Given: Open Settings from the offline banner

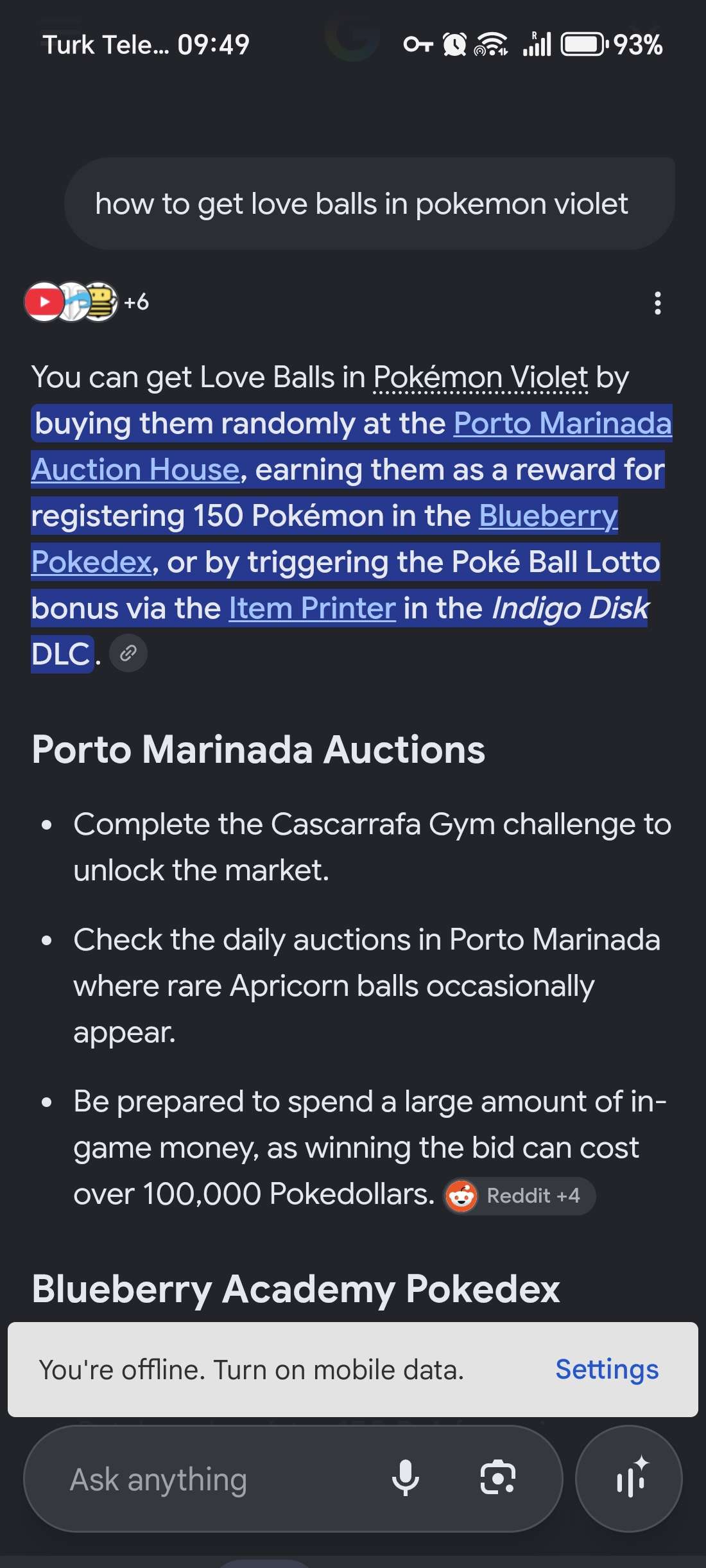Looking at the screenshot, I should [607, 1370].
